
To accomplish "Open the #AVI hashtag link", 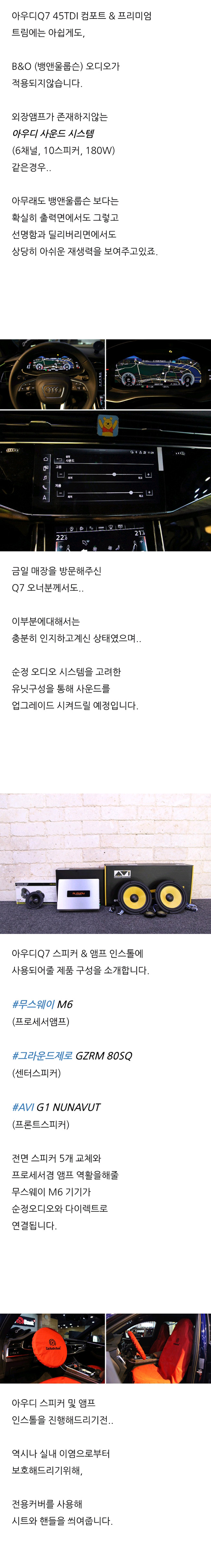I will click(22, 1107).
